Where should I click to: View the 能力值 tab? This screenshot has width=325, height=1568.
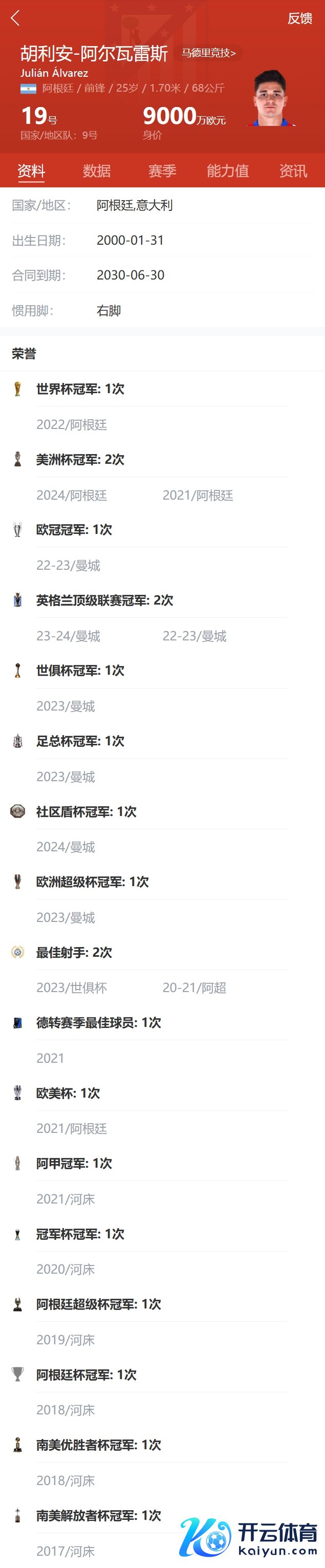pos(228,171)
